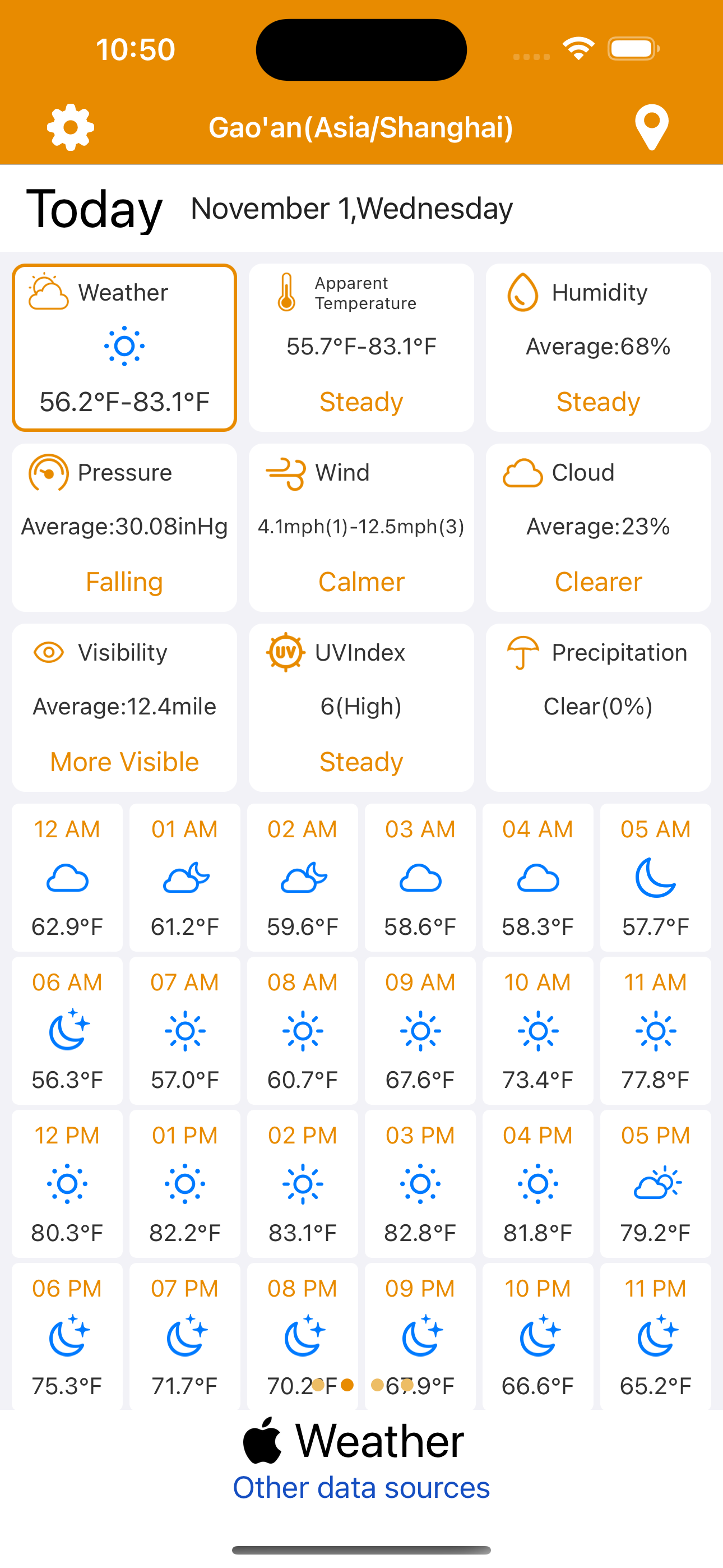Choose the Pressure card
This screenshot has width=723, height=1568.
click(124, 528)
